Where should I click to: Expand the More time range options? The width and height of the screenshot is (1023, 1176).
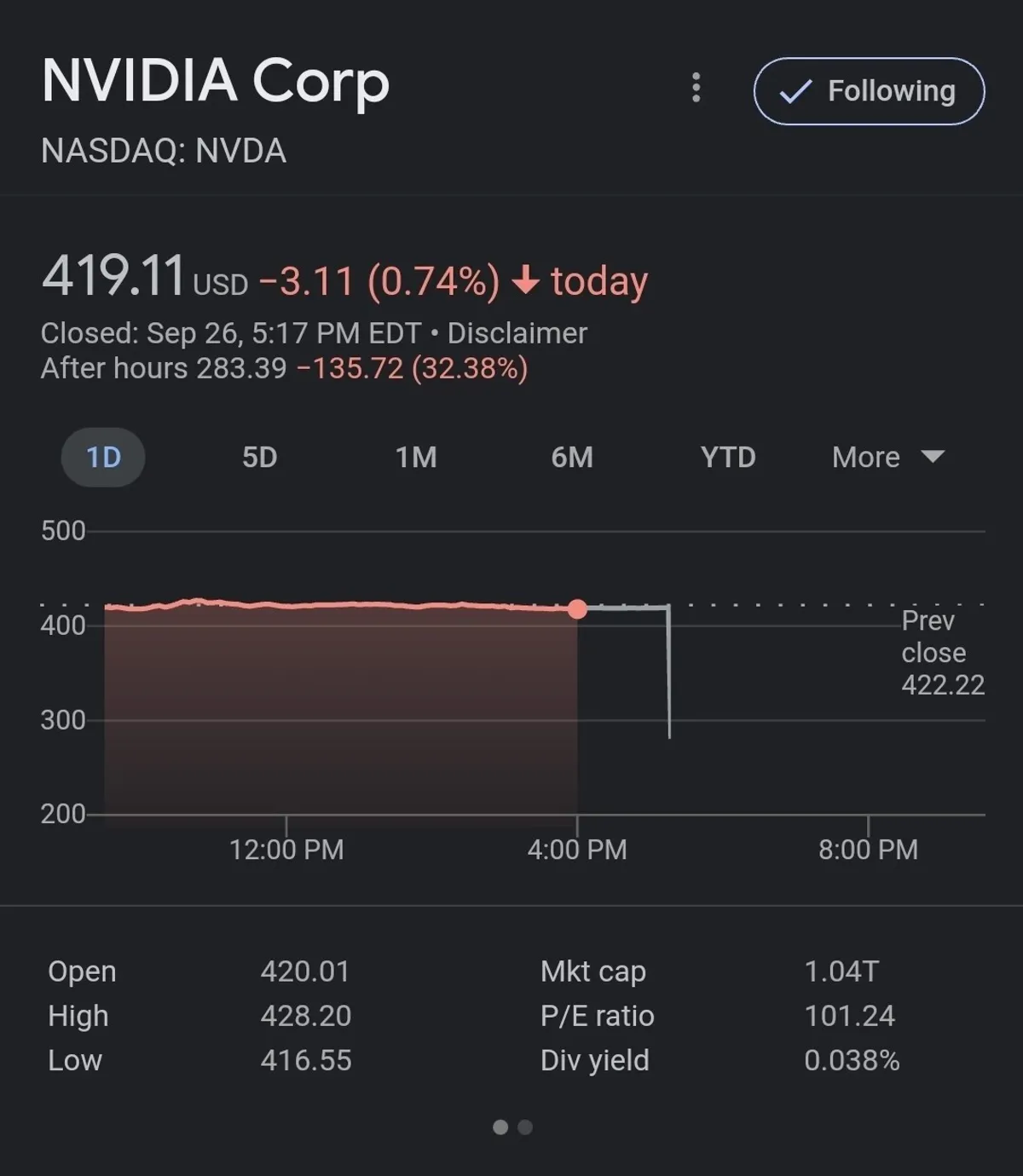coord(865,458)
